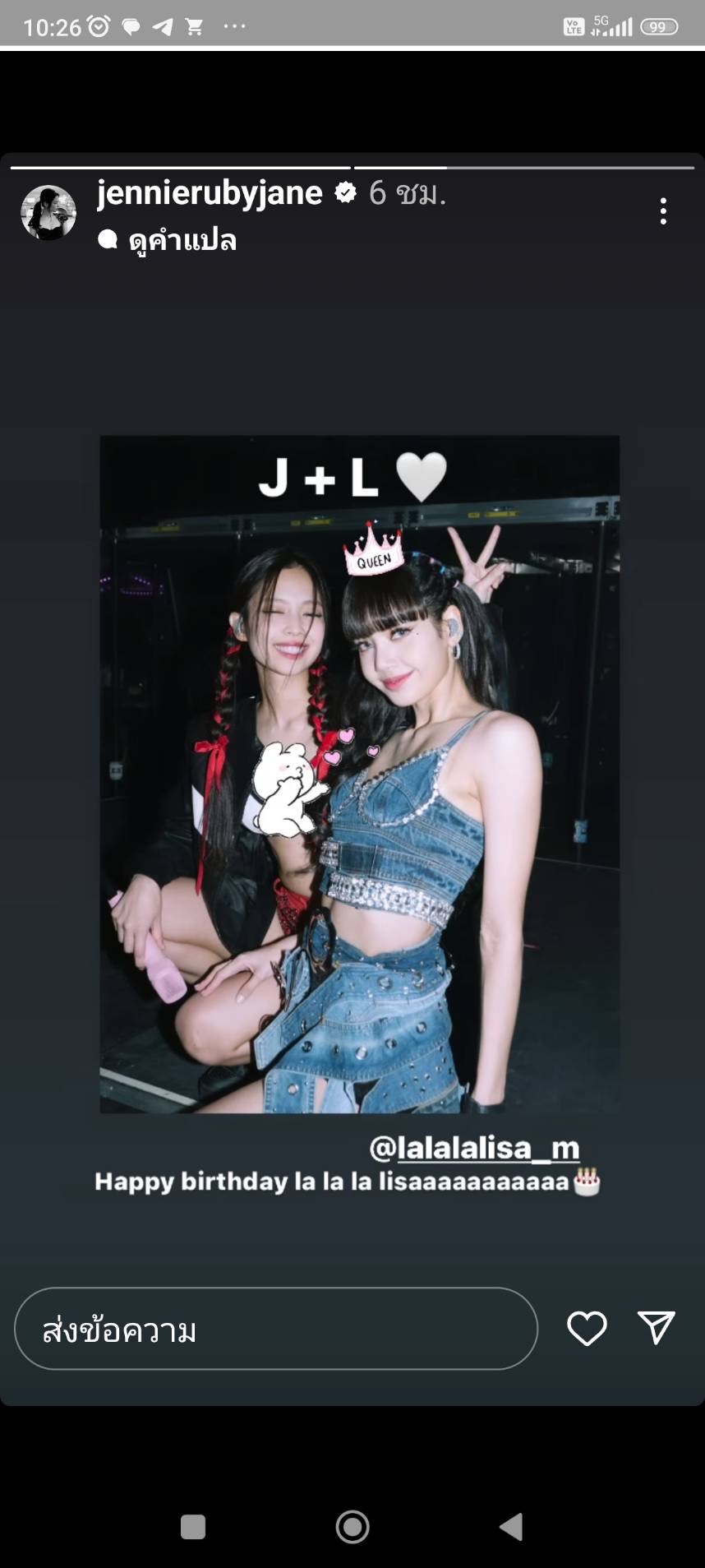Tap the @lalalalisa_m mention
Screen dimensions: 705x1568
pos(474,1148)
